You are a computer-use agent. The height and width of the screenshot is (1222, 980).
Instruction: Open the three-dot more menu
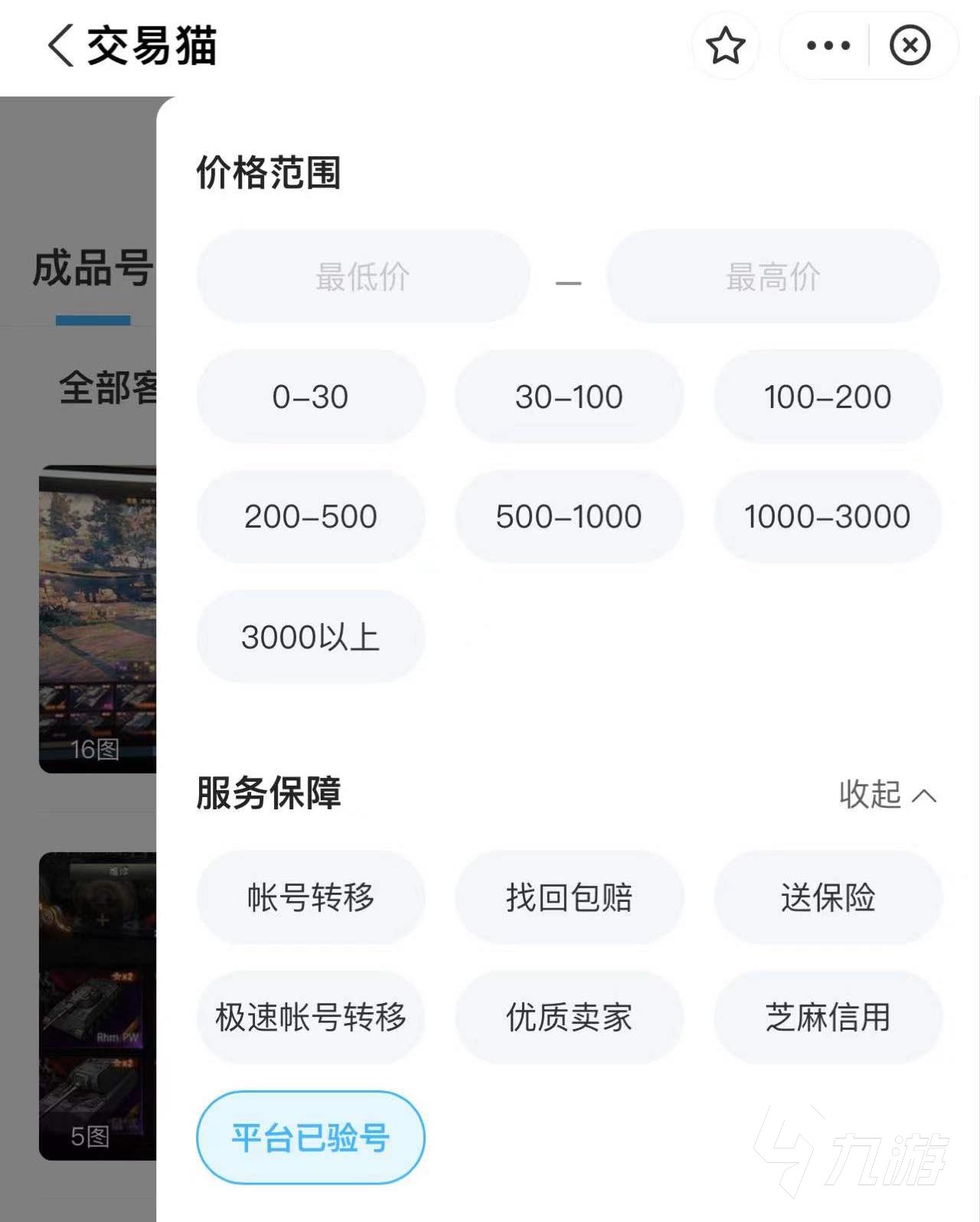pyautogui.click(x=828, y=46)
